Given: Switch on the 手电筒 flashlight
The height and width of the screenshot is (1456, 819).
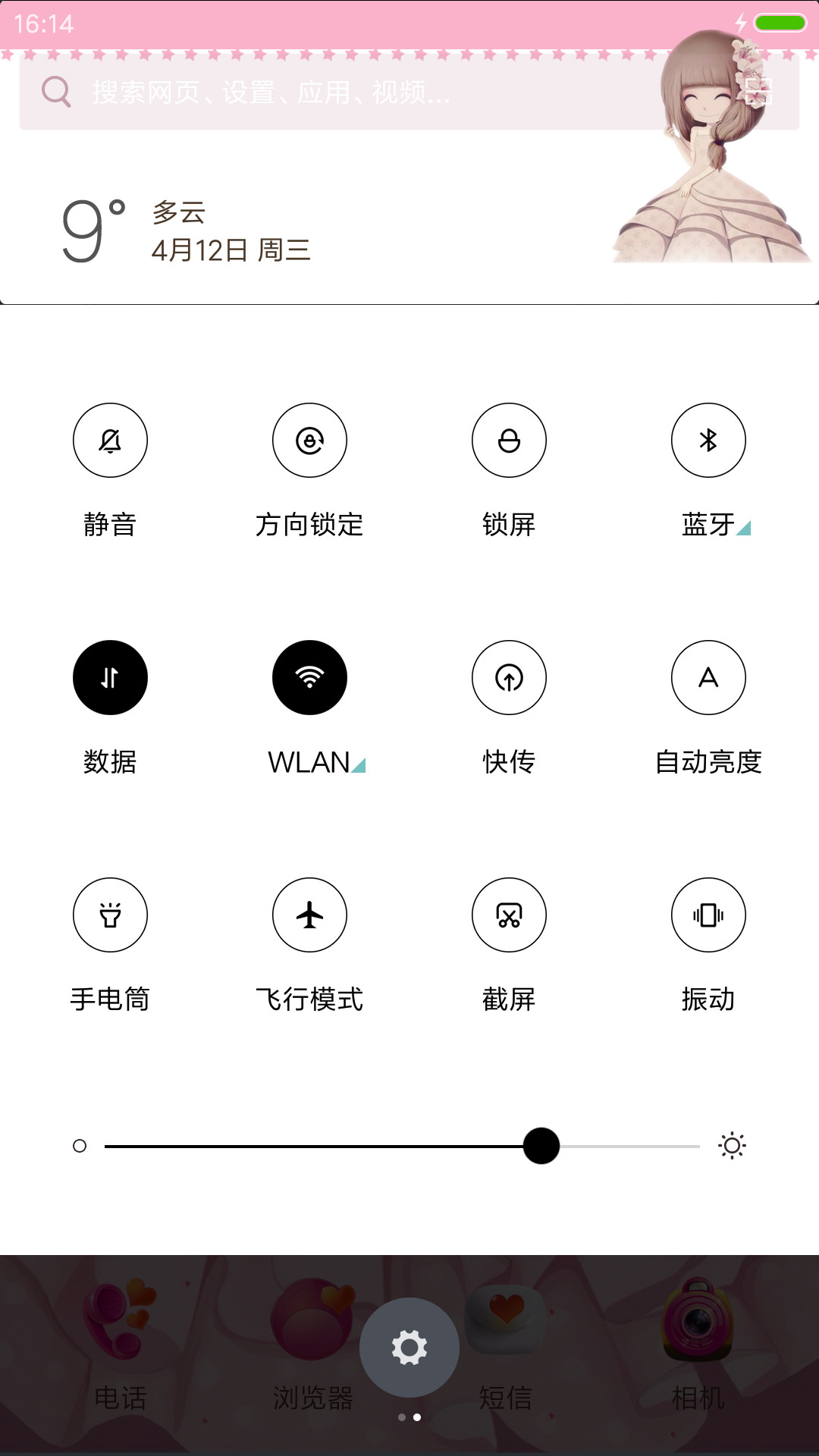Looking at the screenshot, I should [x=110, y=915].
